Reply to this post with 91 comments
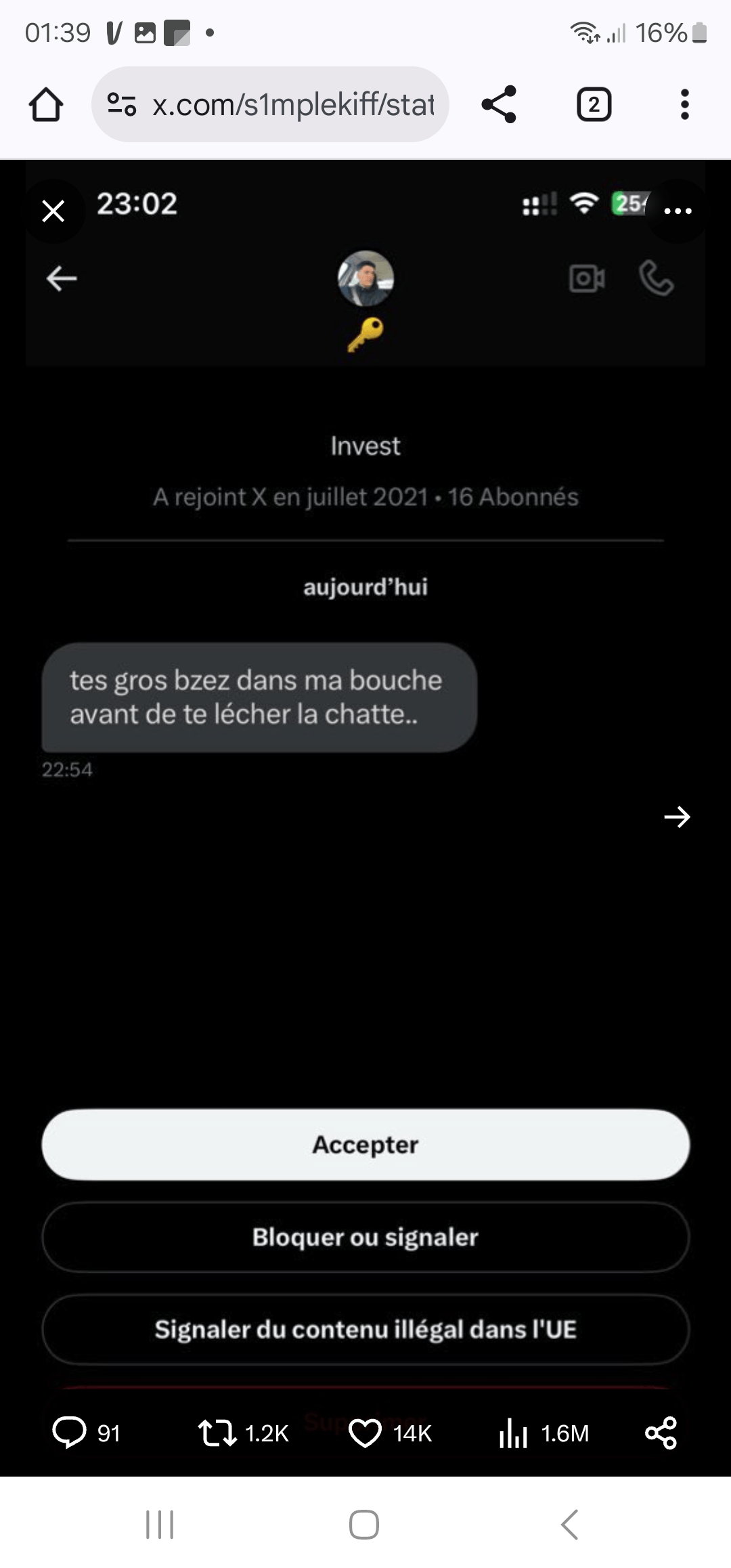Screen dimensions: 731x1568 coord(70,1433)
